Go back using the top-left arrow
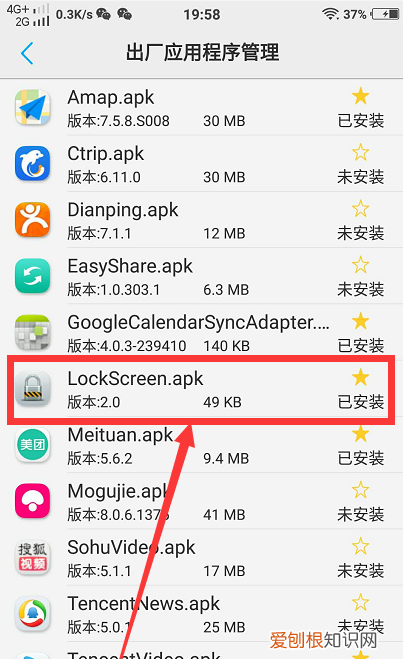Screen dimensions: 403x659 point(27,53)
